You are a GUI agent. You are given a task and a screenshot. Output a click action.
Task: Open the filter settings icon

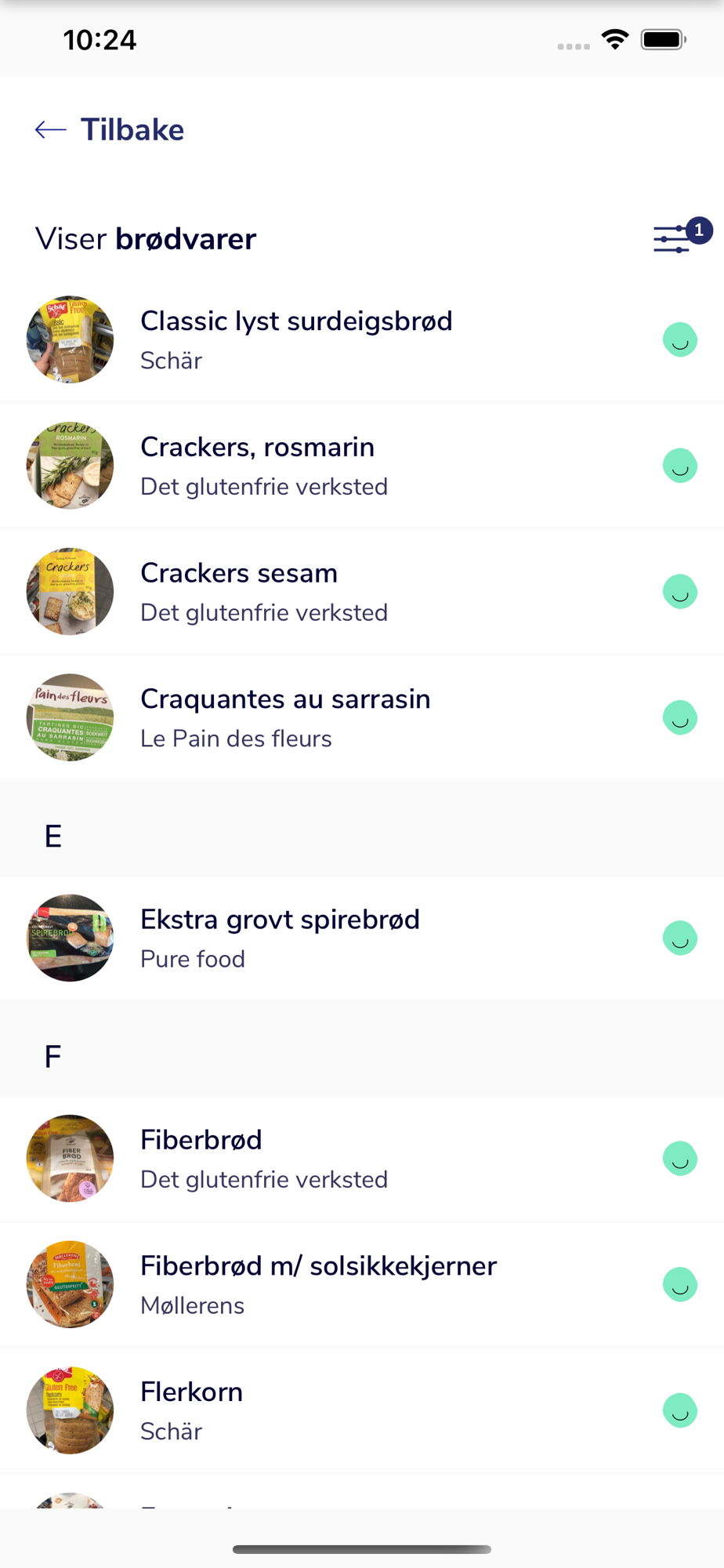point(672,239)
